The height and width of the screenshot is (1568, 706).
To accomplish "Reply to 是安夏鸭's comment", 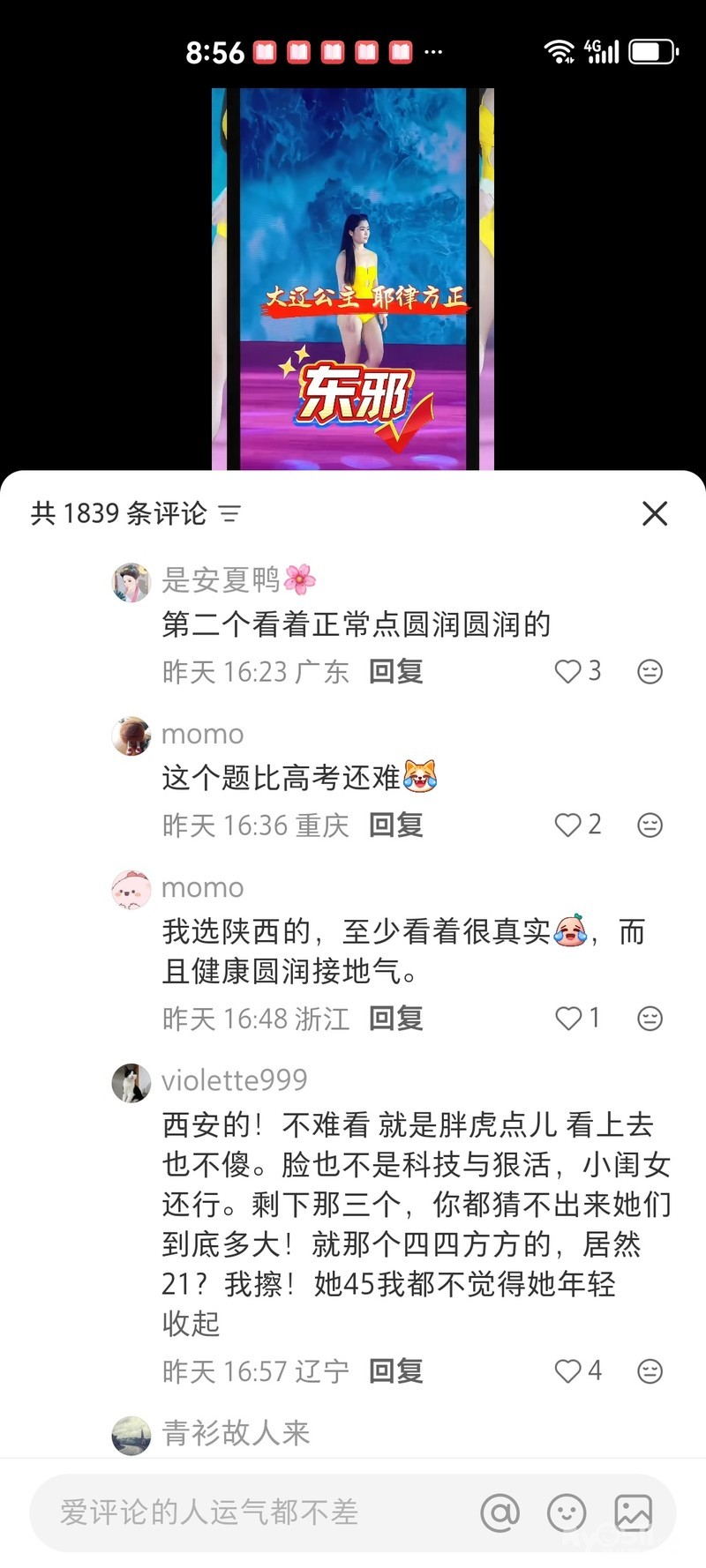I will 395,672.
